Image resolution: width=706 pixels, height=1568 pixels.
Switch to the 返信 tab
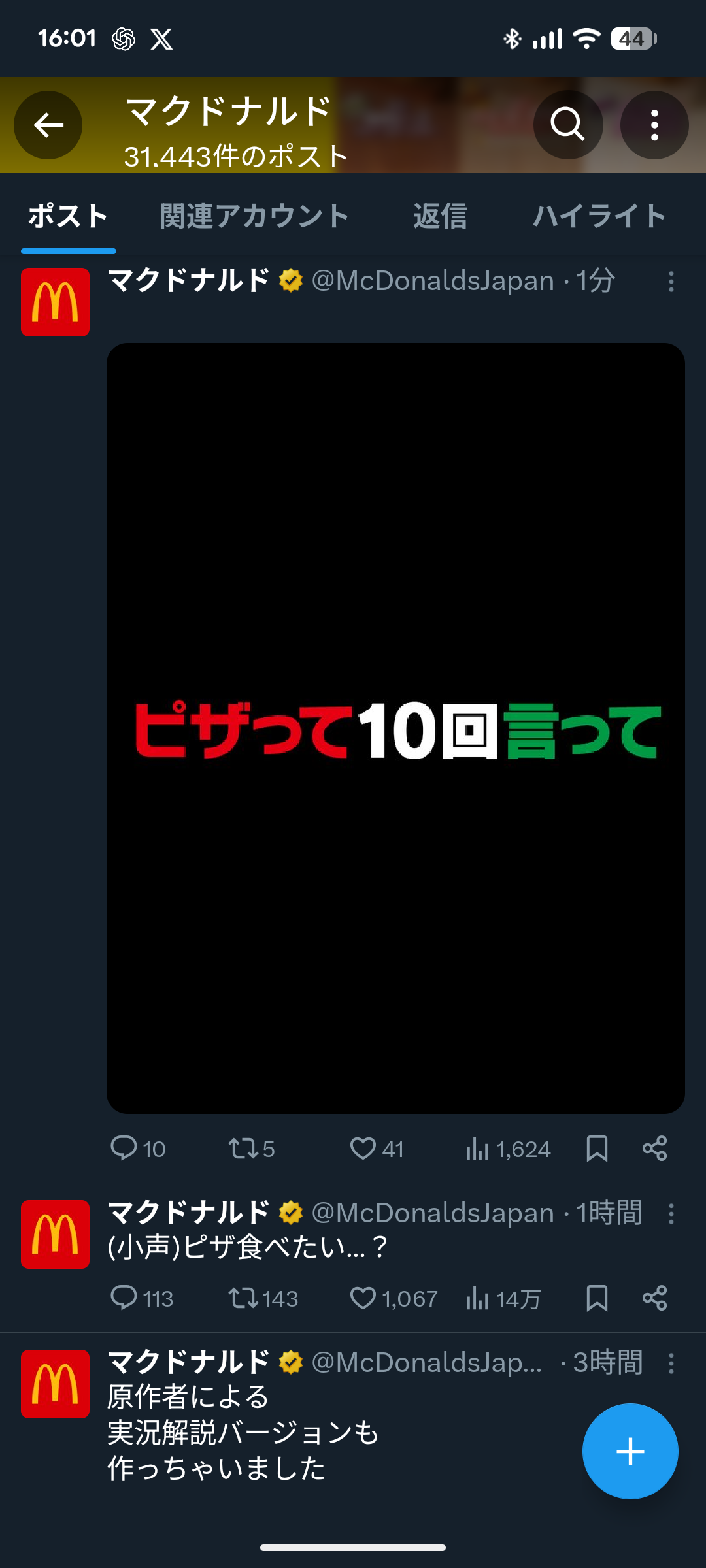tap(440, 216)
